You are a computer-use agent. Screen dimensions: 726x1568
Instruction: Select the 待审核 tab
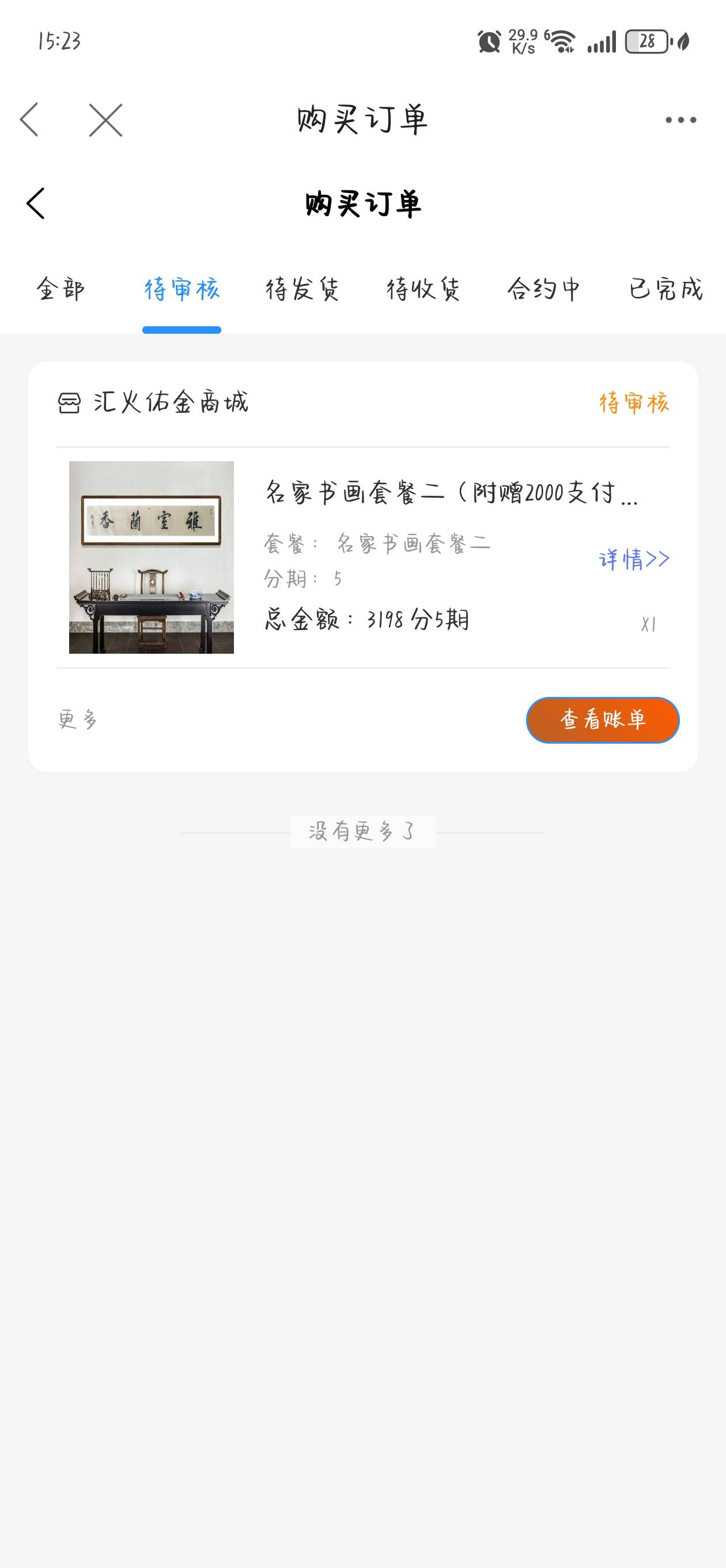tap(181, 288)
